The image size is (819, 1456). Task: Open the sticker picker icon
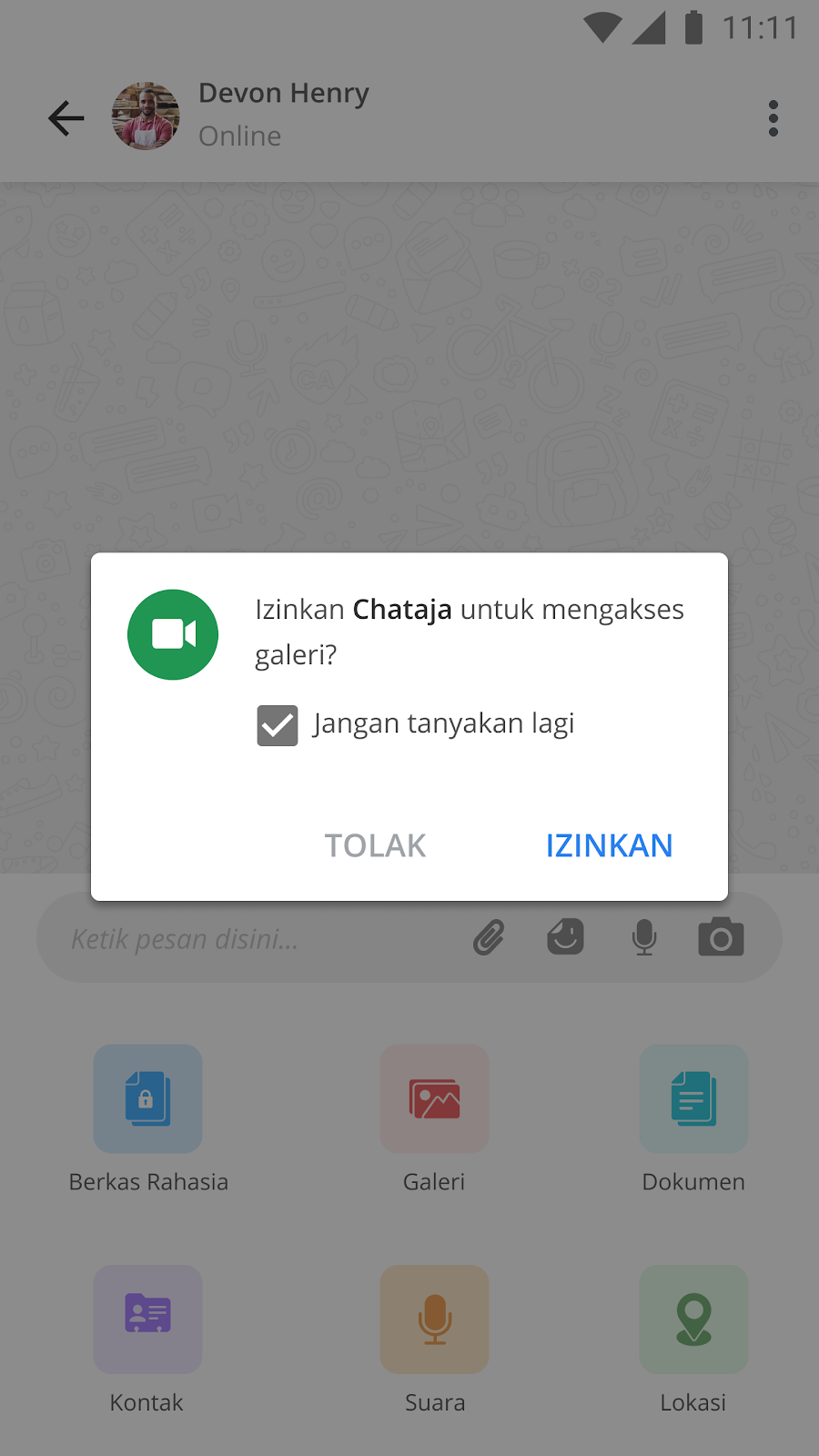point(565,936)
